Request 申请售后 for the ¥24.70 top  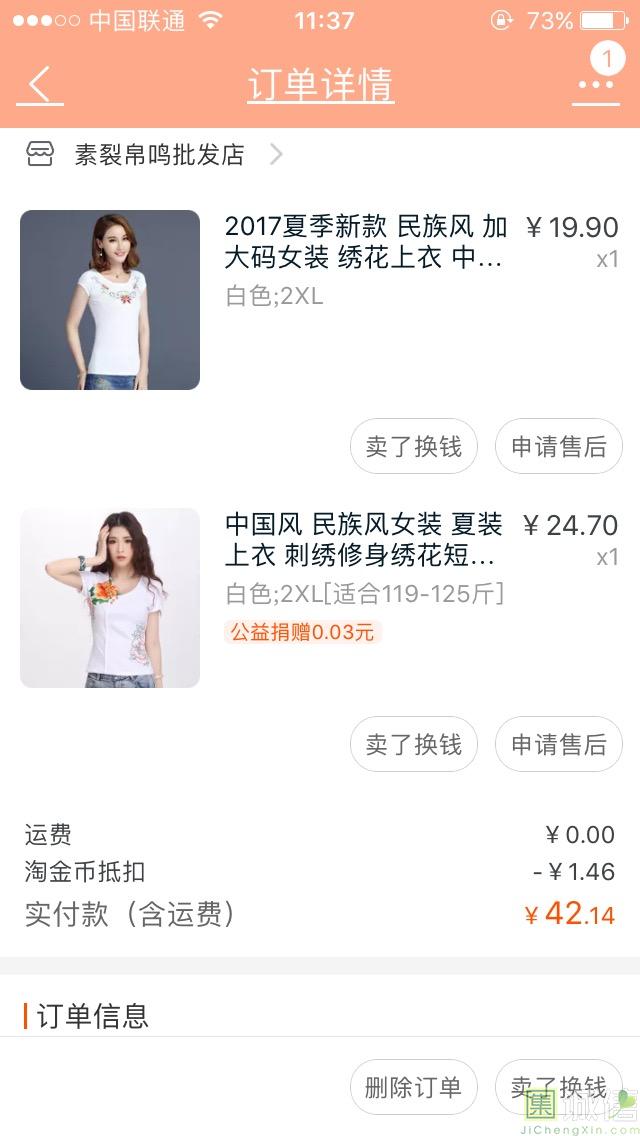point(558,744)
